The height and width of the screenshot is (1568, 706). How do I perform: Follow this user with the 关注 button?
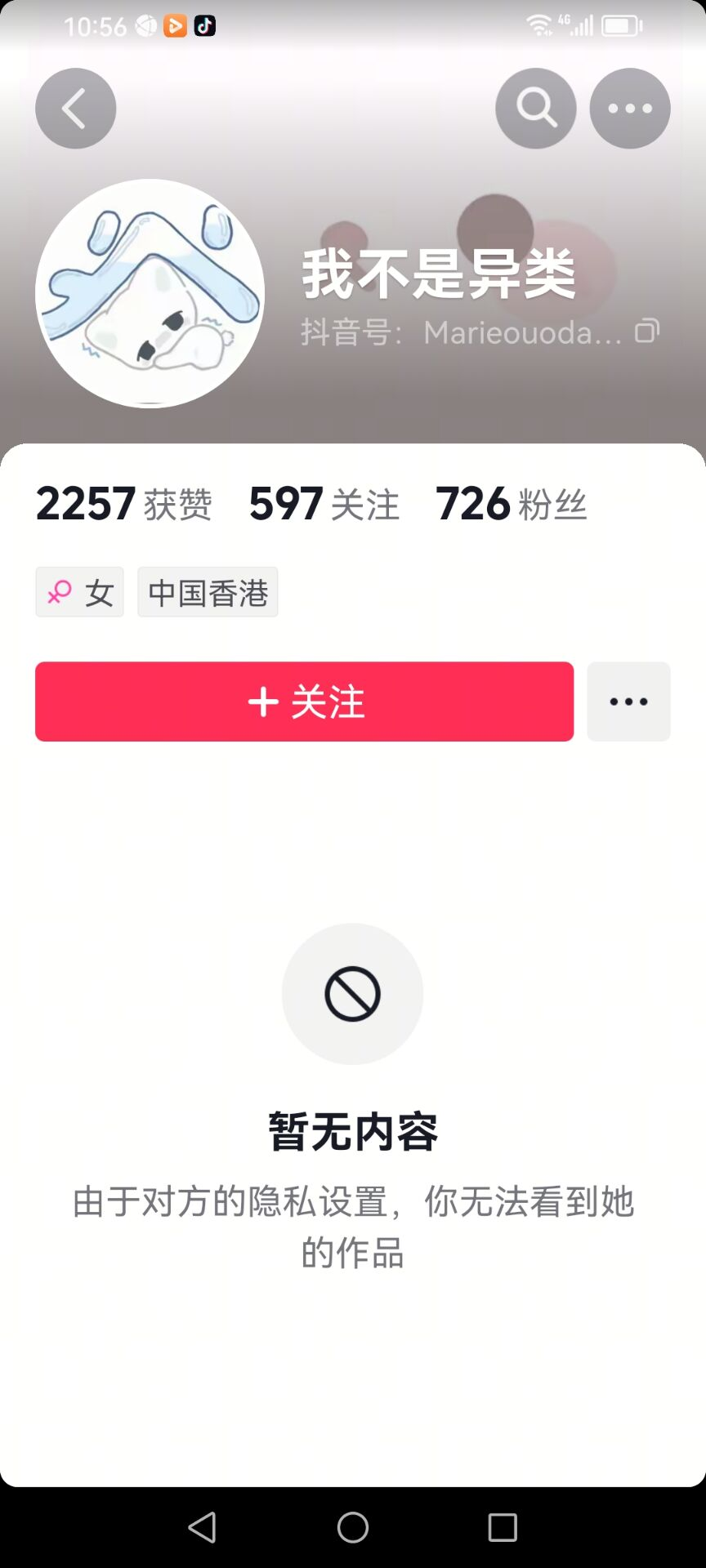click(x=304, y=702)
